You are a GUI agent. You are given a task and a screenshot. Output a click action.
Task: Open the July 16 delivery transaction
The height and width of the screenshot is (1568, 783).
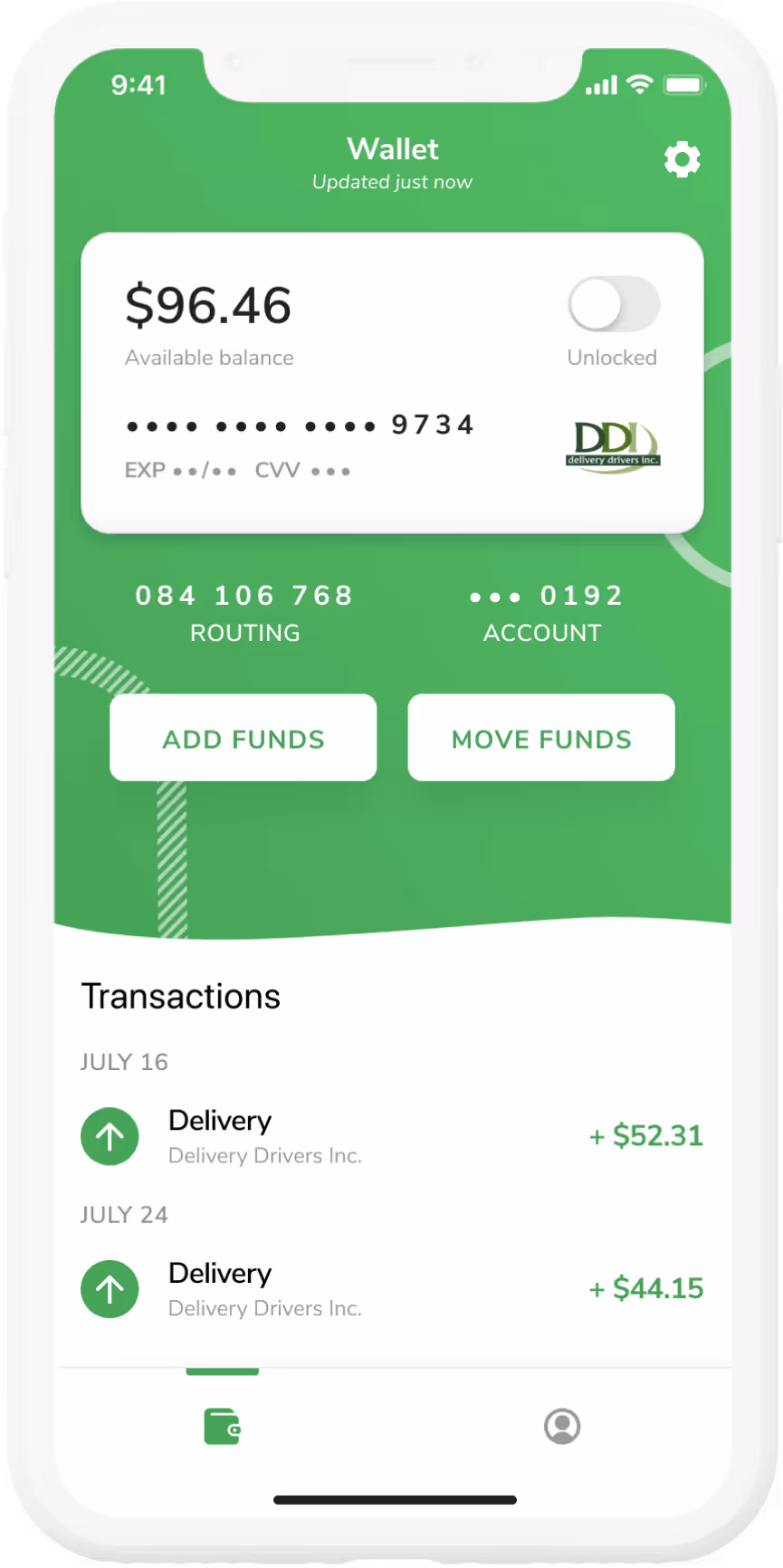391,1136
